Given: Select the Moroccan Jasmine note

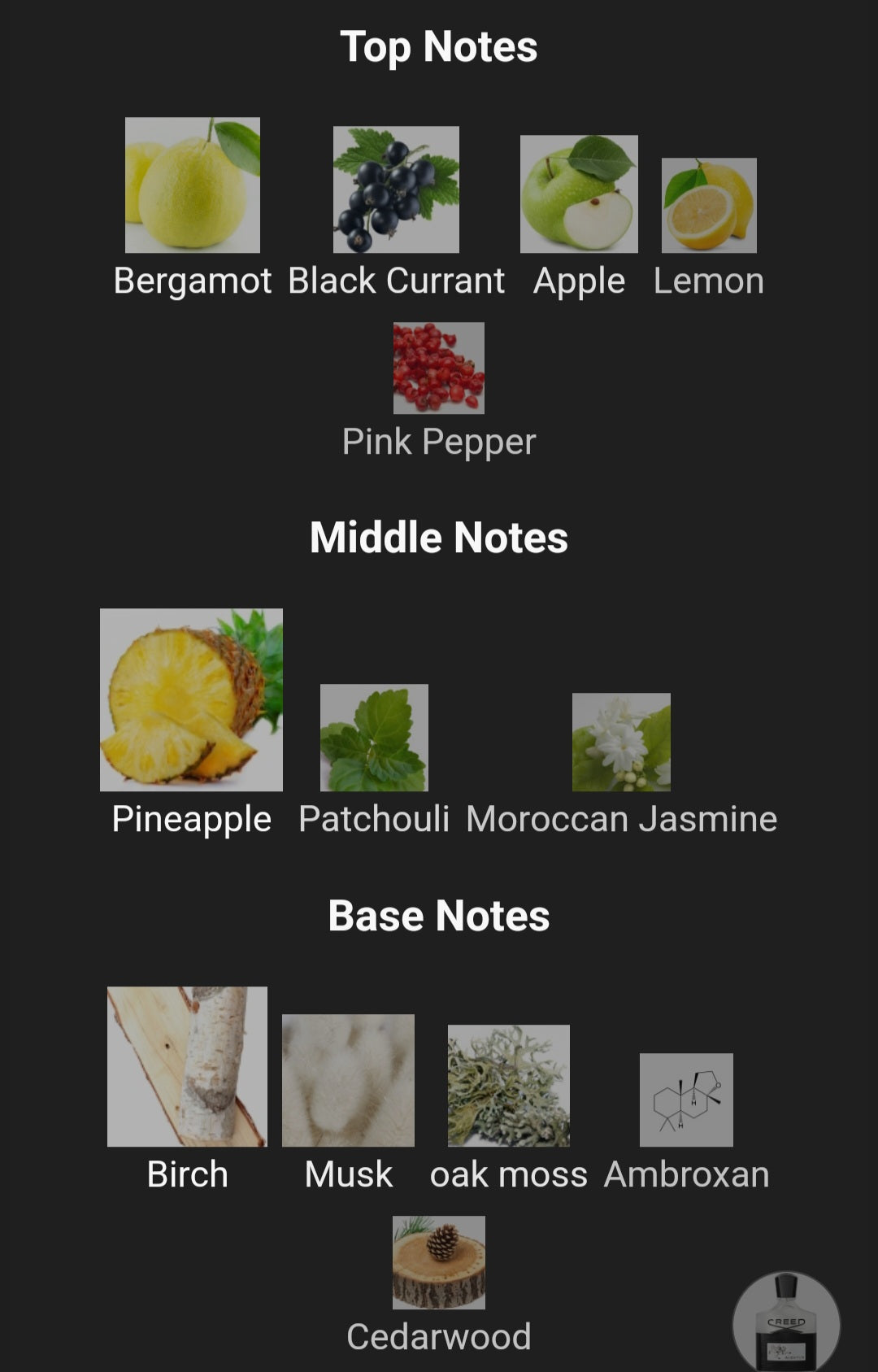Looking at the screenshot, I should pyautogui.click(x=621, y=742).
